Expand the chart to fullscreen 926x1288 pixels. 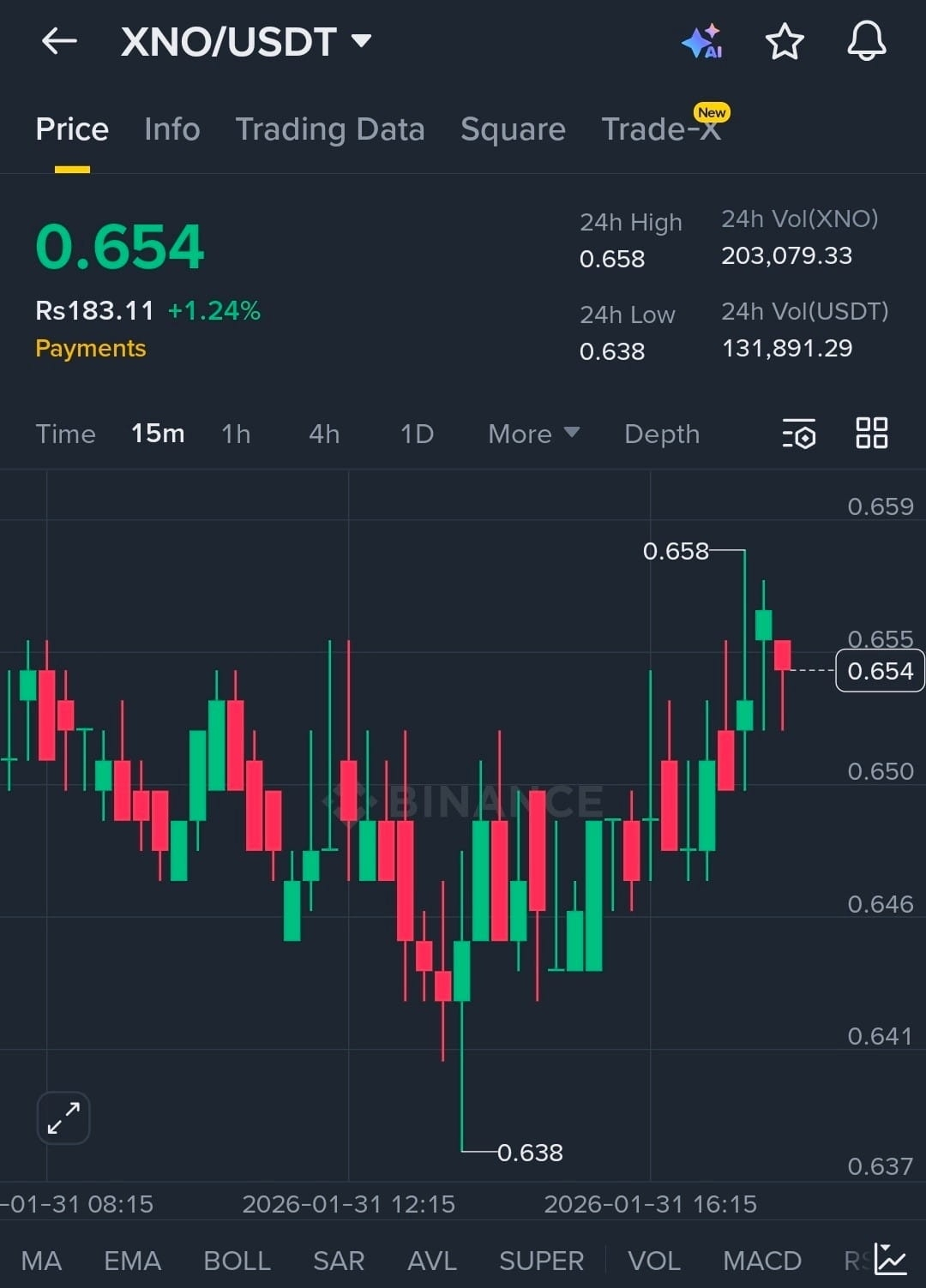[x=63, y=1117]
